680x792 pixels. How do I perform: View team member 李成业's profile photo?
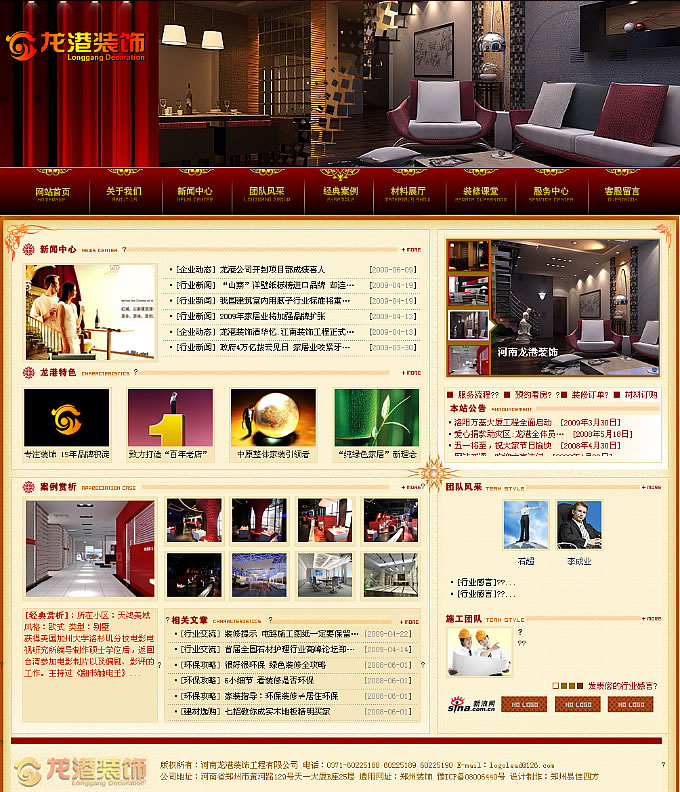(579, 524)
